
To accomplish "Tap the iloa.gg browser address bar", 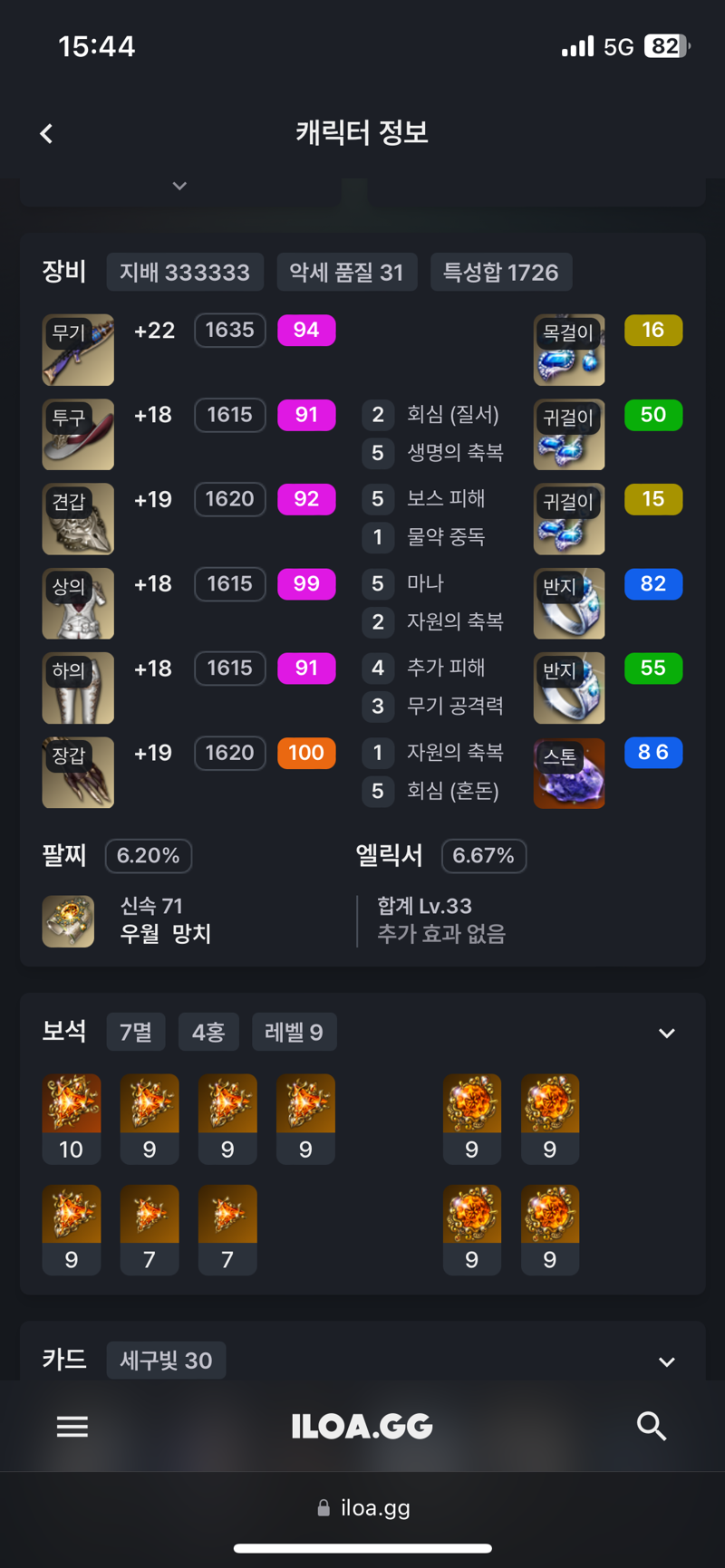I will click(362, 1507).
